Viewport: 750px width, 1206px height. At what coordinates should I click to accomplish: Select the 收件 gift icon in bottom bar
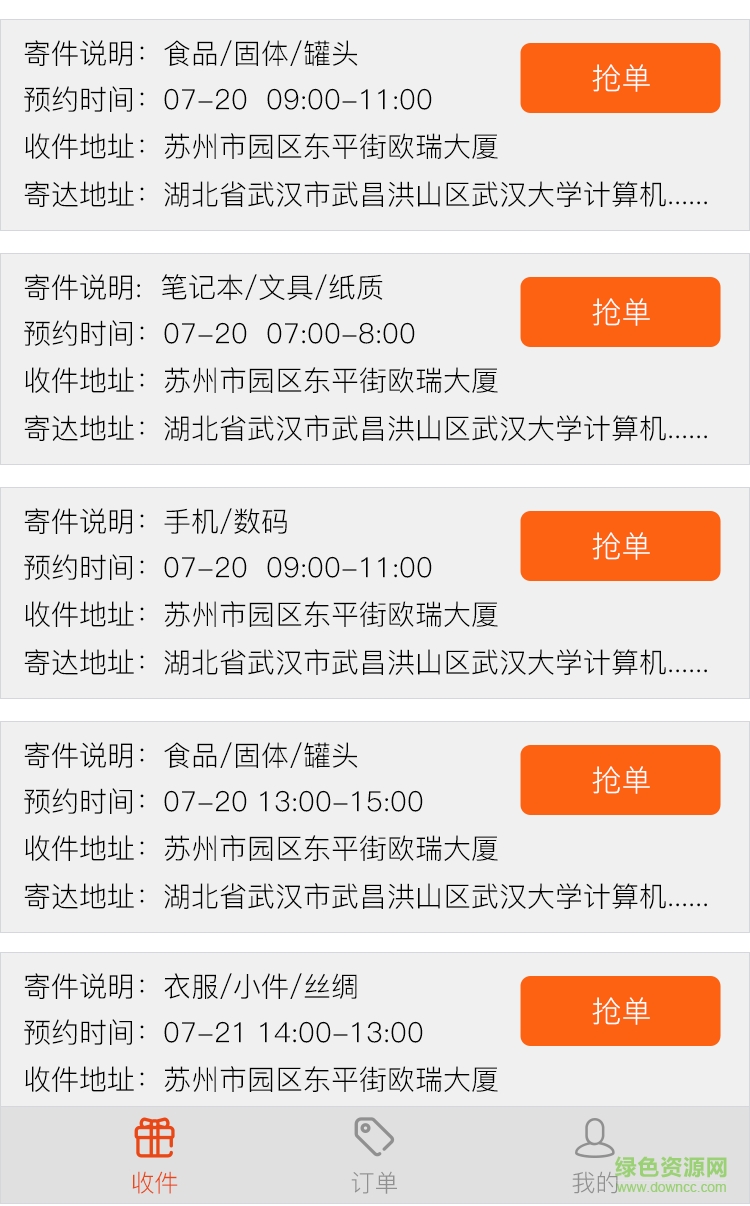pyautogui.click(x=155, y=1136)
